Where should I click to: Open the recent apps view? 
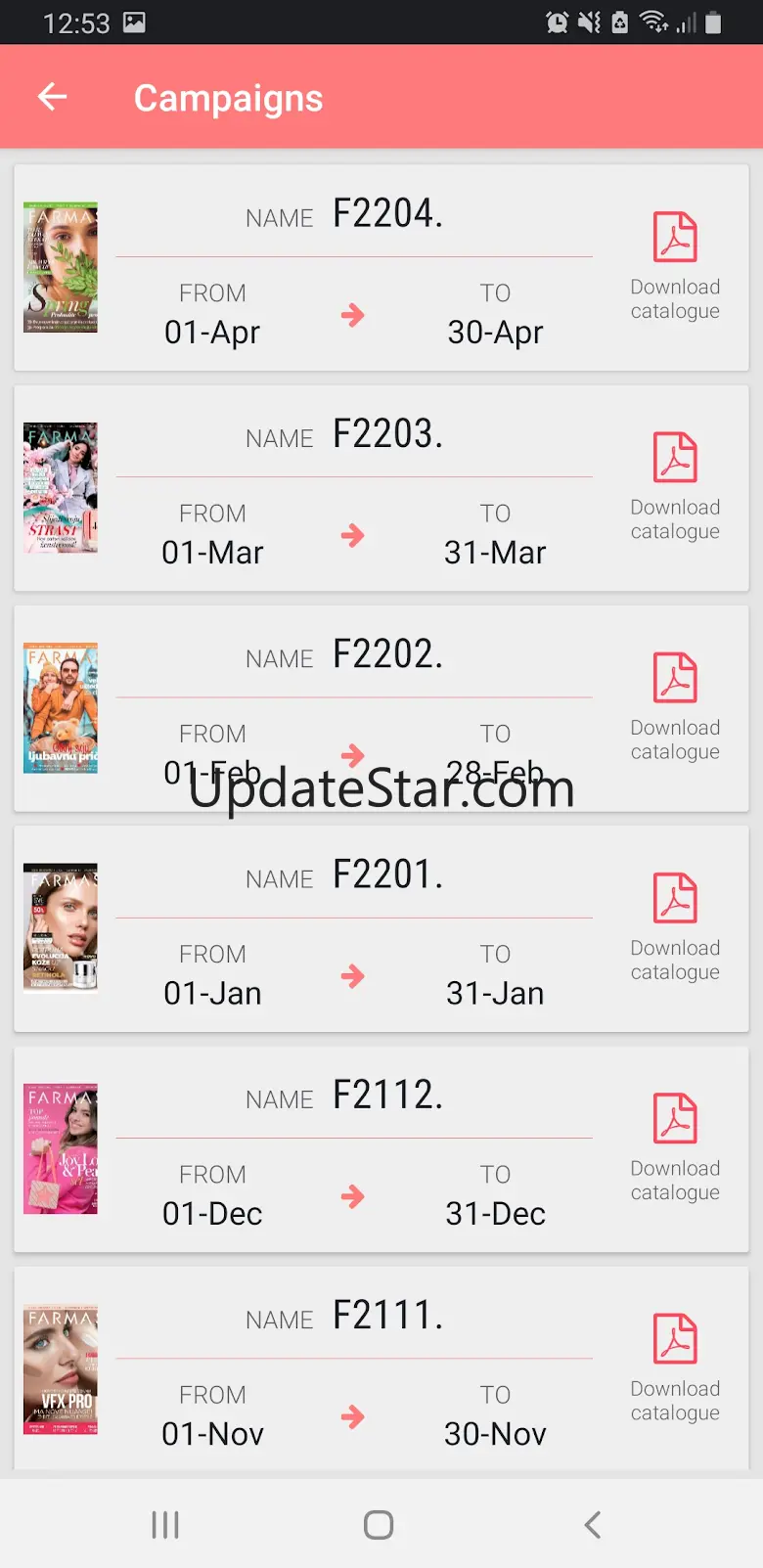pyautogui.click(x=165, y=1524)
